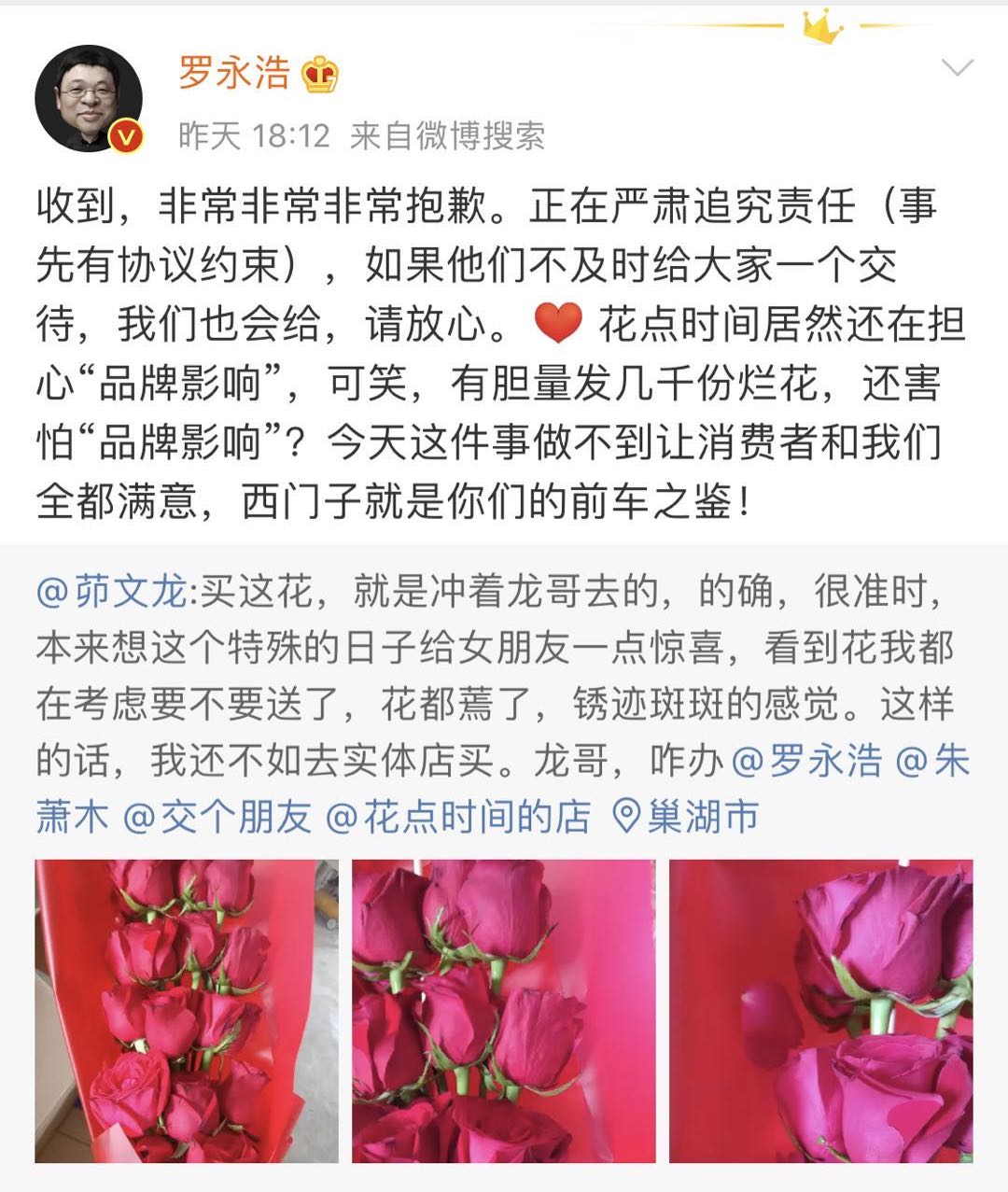Open the 巢湖市 location tag
Image resolution: width=1008 pixels, height=1192 pixels.
(x=686, y=817)
